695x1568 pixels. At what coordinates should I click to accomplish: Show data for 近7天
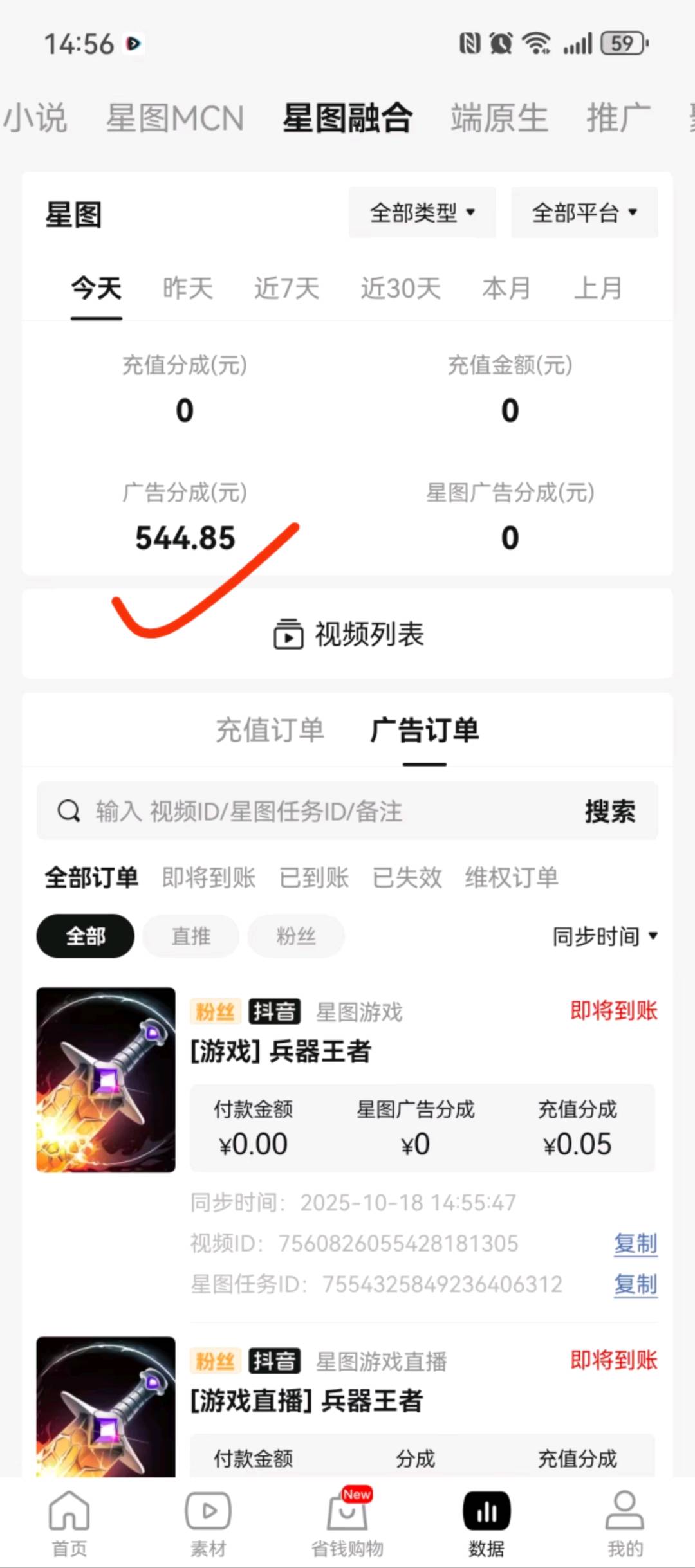coord(286,288)
